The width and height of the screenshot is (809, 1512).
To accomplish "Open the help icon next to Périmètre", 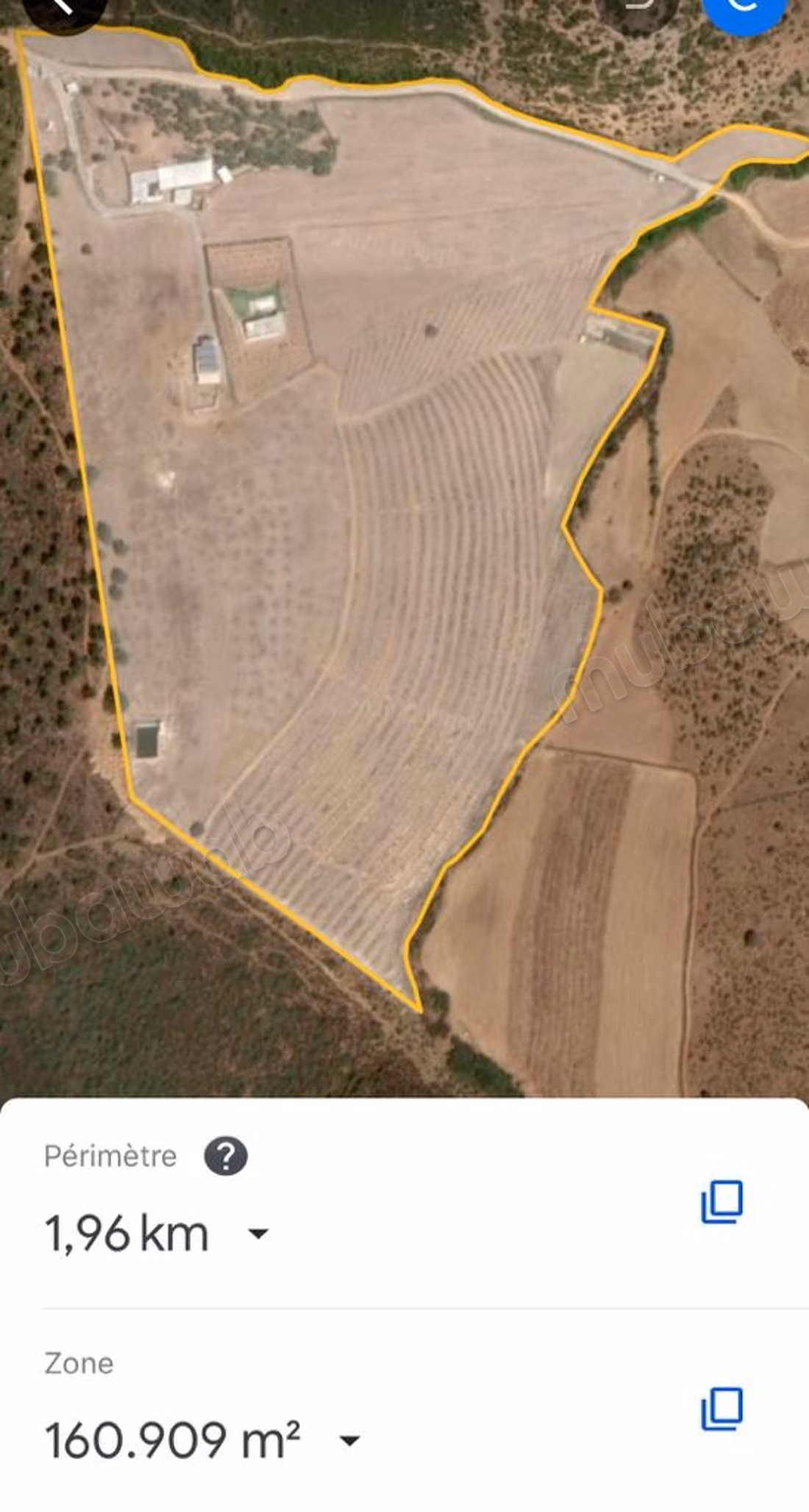I will pos(226,1156).
